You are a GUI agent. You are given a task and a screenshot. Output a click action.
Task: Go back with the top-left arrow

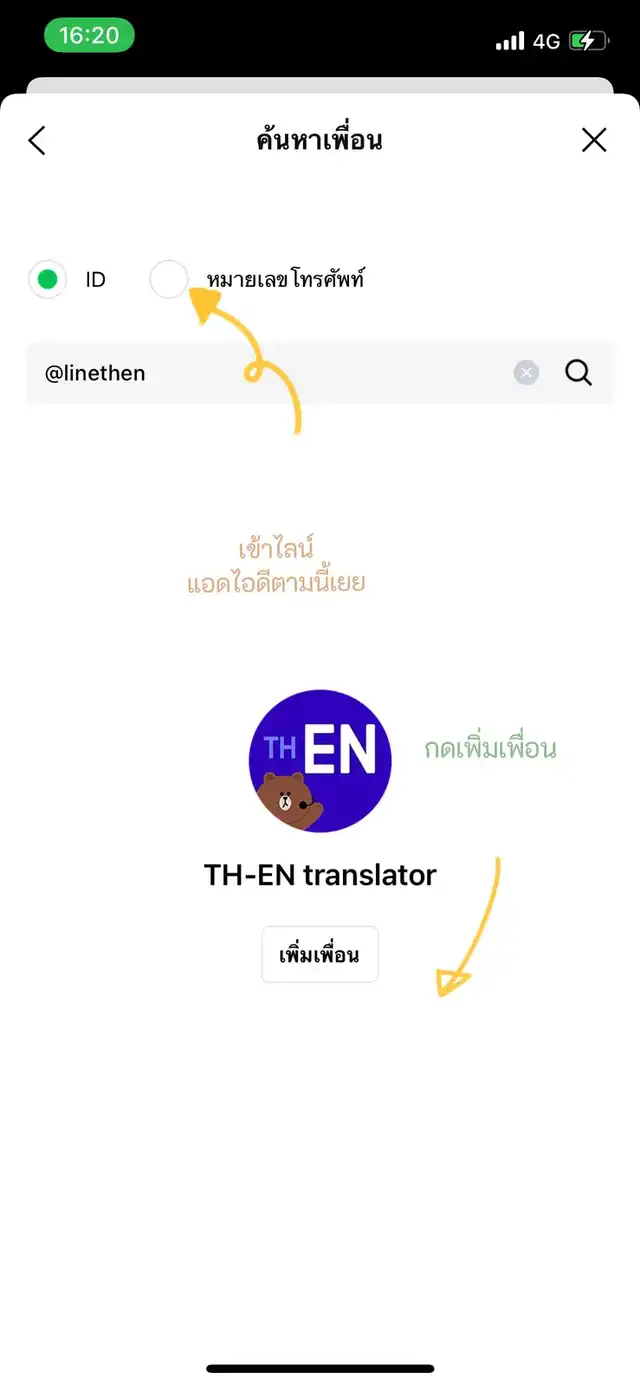37,141
